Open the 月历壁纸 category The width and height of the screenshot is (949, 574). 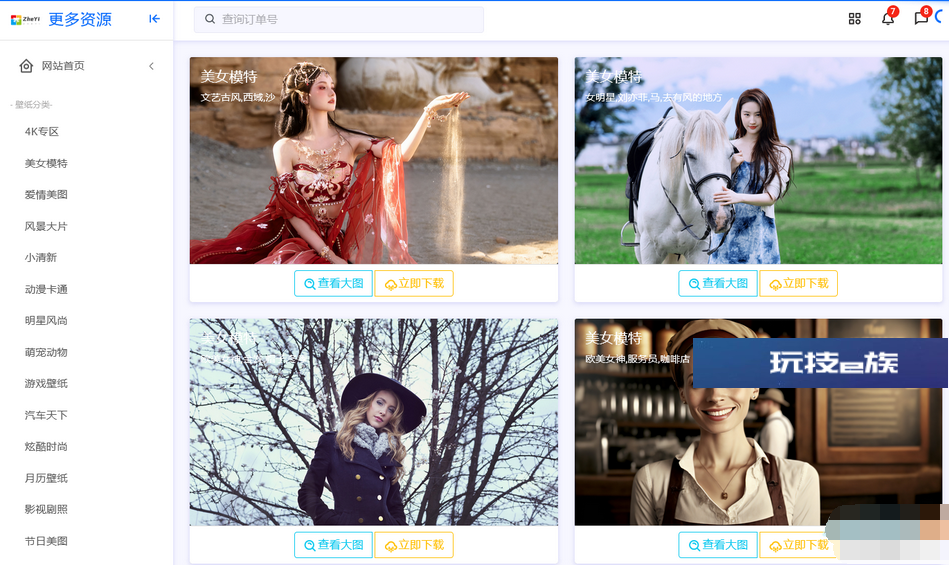click(x=46, y=478)
